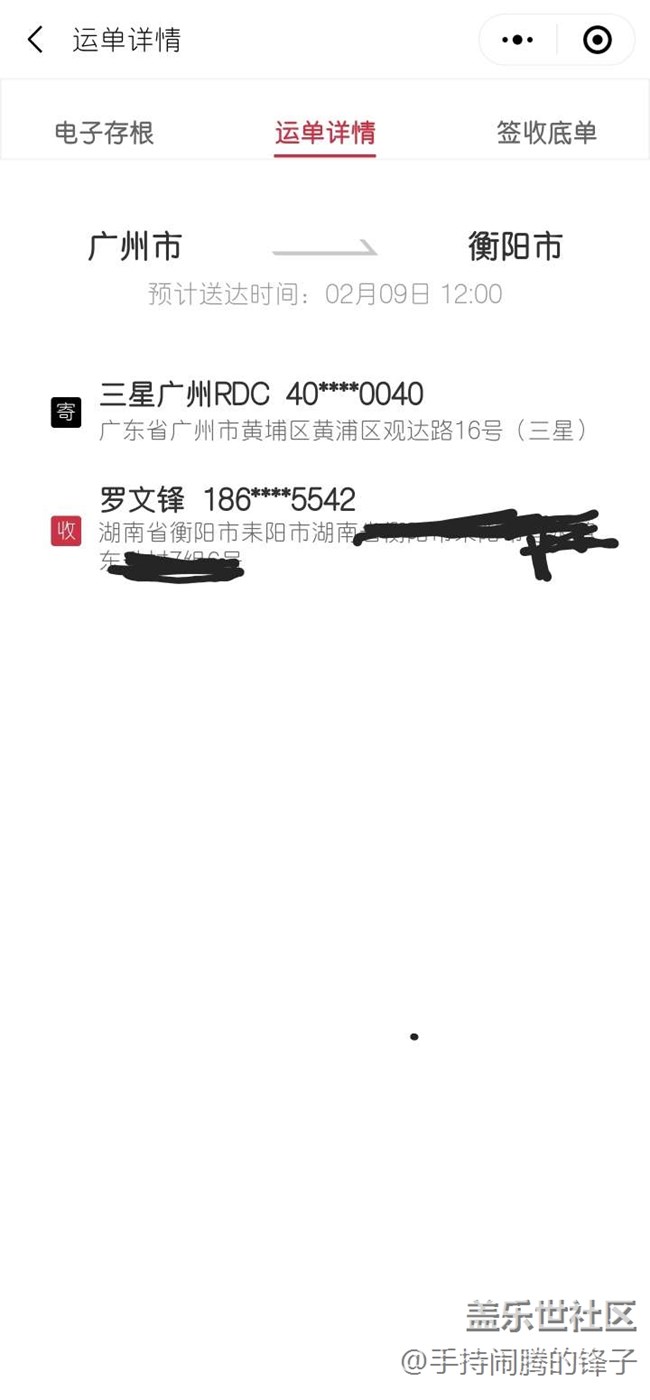Switch to the 电子存根 tab
650x1400 pixels.
click(x=104, y=132)
